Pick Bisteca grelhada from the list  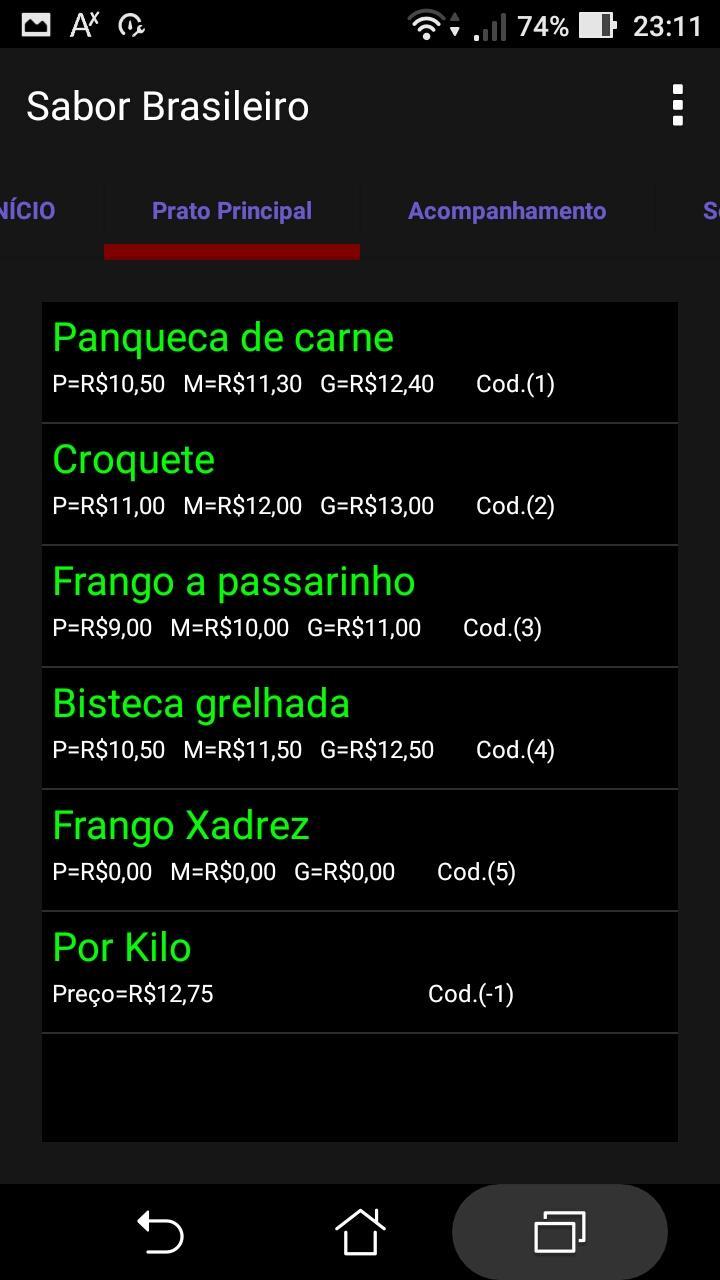(360, 728)
